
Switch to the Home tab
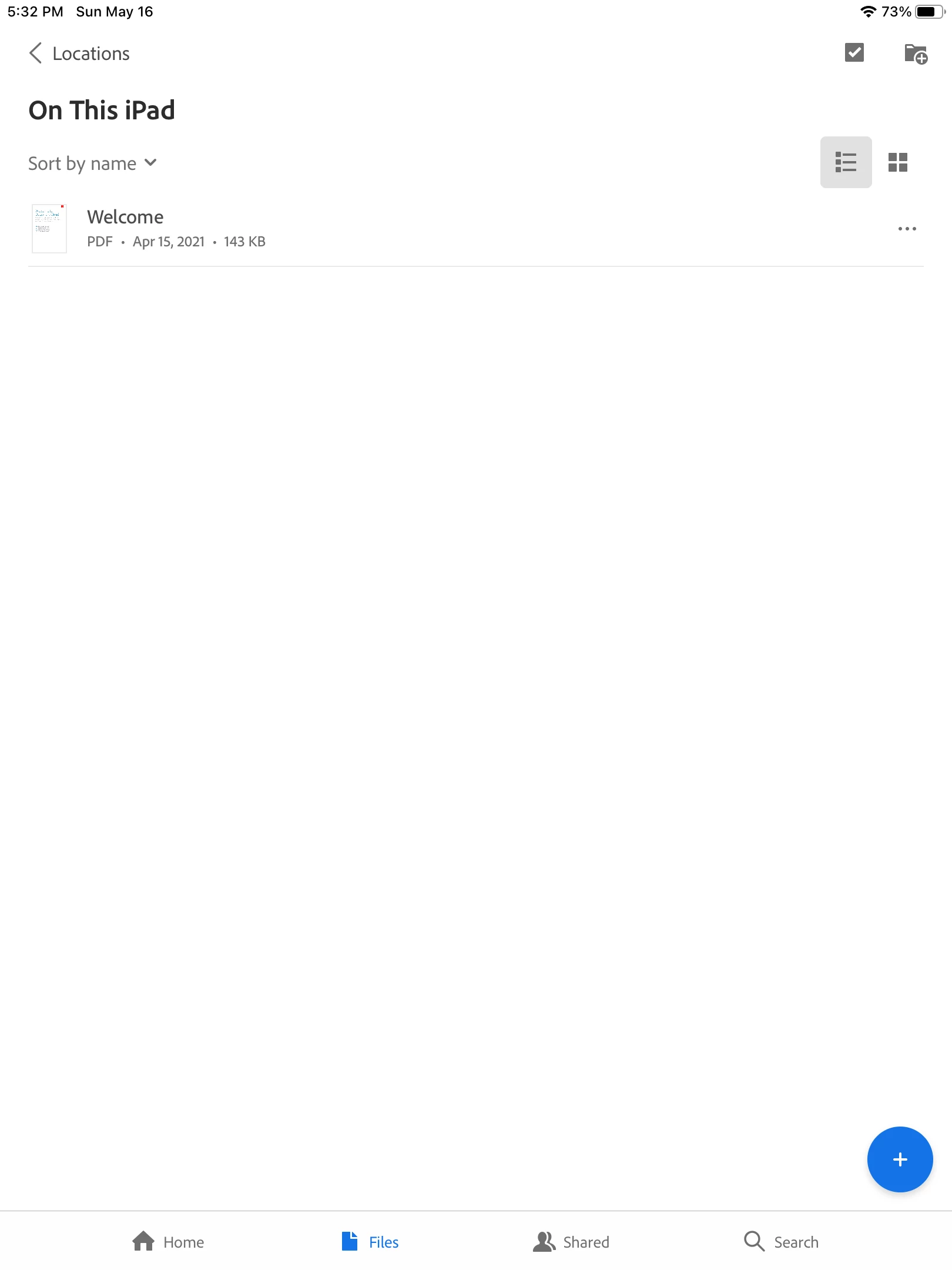tap(168, 1242)
